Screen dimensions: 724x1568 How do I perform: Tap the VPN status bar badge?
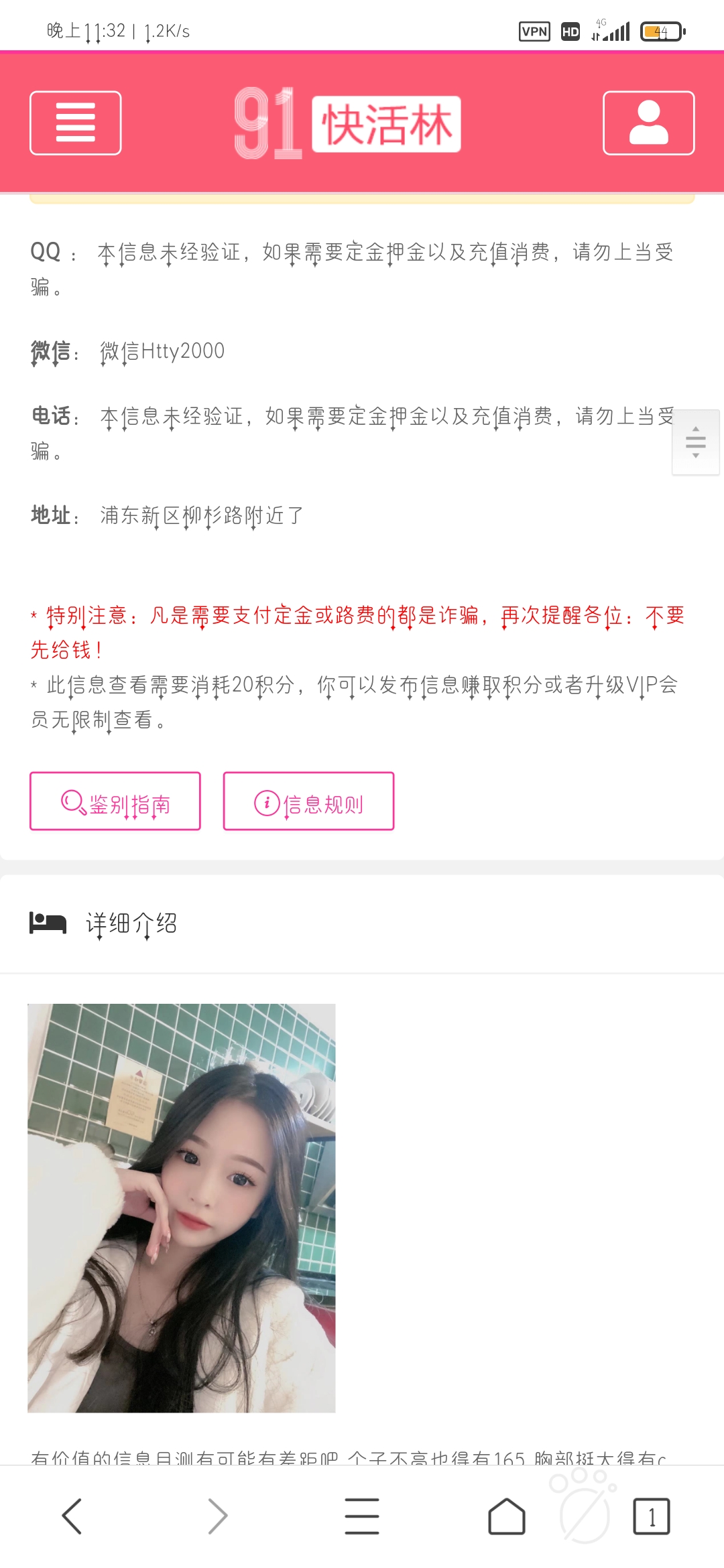pyautogui.click(x=533, y=31)
